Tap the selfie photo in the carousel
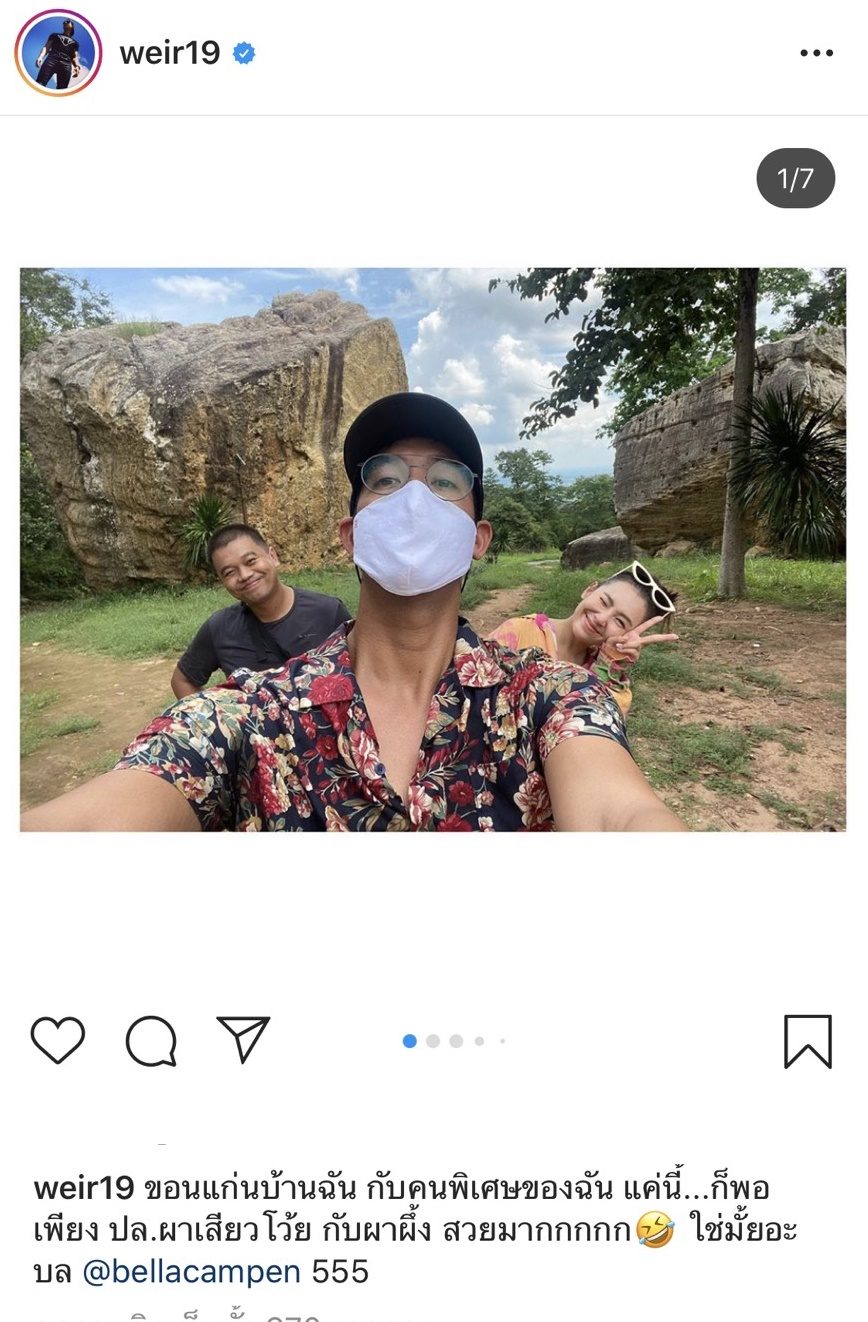Image resolution: width=868 pixels, height=1322 pixels. [x=433, y=549]
